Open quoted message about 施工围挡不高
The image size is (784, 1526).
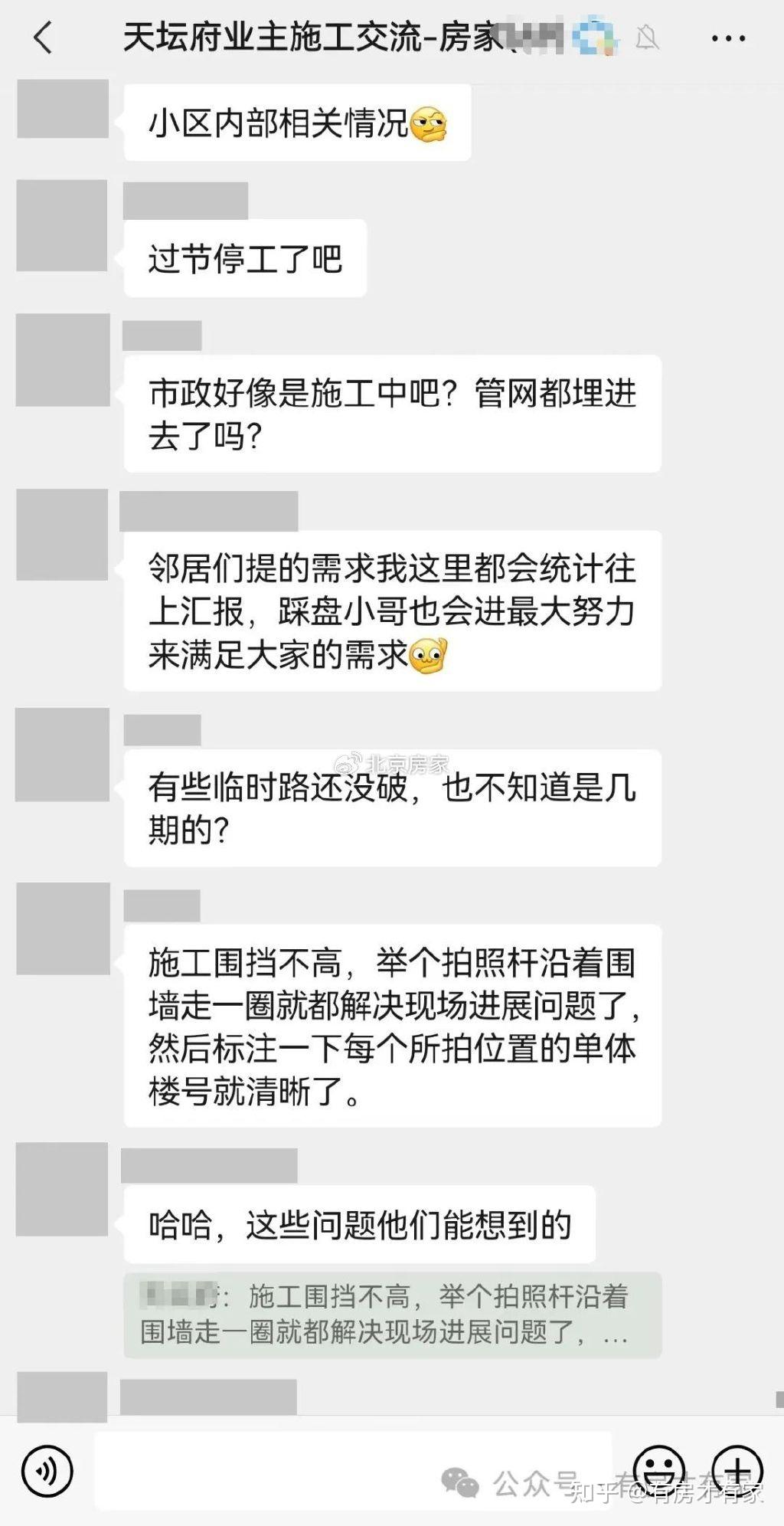pyautogui.click(x=392, y=1315)
